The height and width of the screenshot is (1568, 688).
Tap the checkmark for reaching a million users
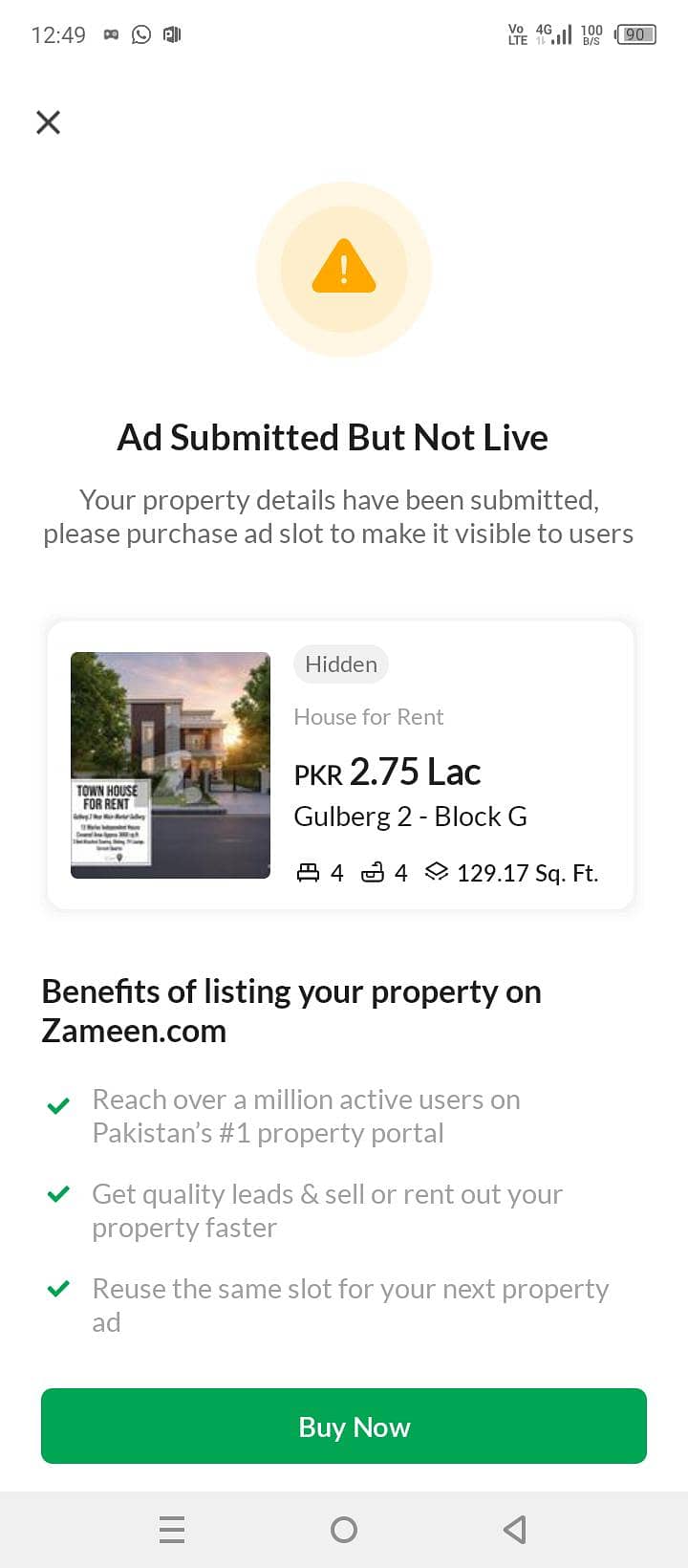pos(57,1103)
